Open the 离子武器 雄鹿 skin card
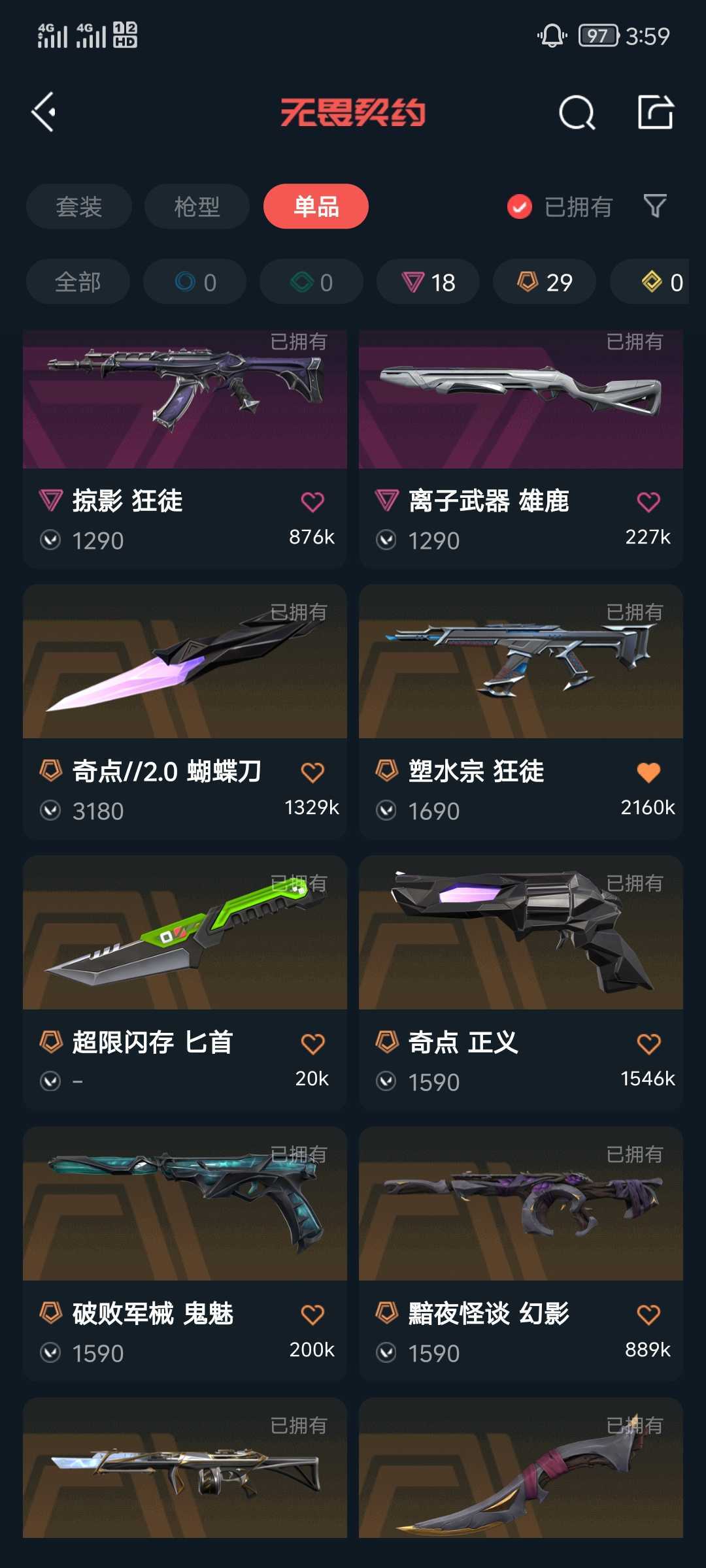Viewport: 706px width, 1568px height. [x=521, y=449]
